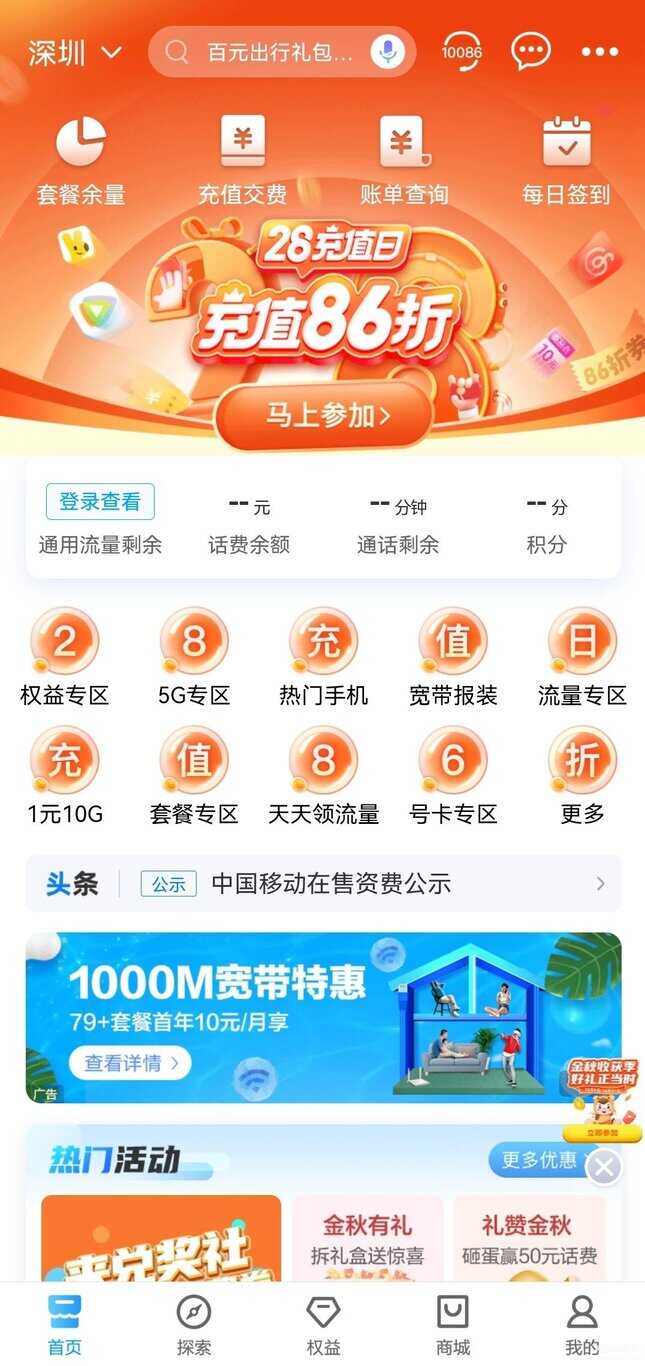Contact 10086 customer service

pos(461,52)
